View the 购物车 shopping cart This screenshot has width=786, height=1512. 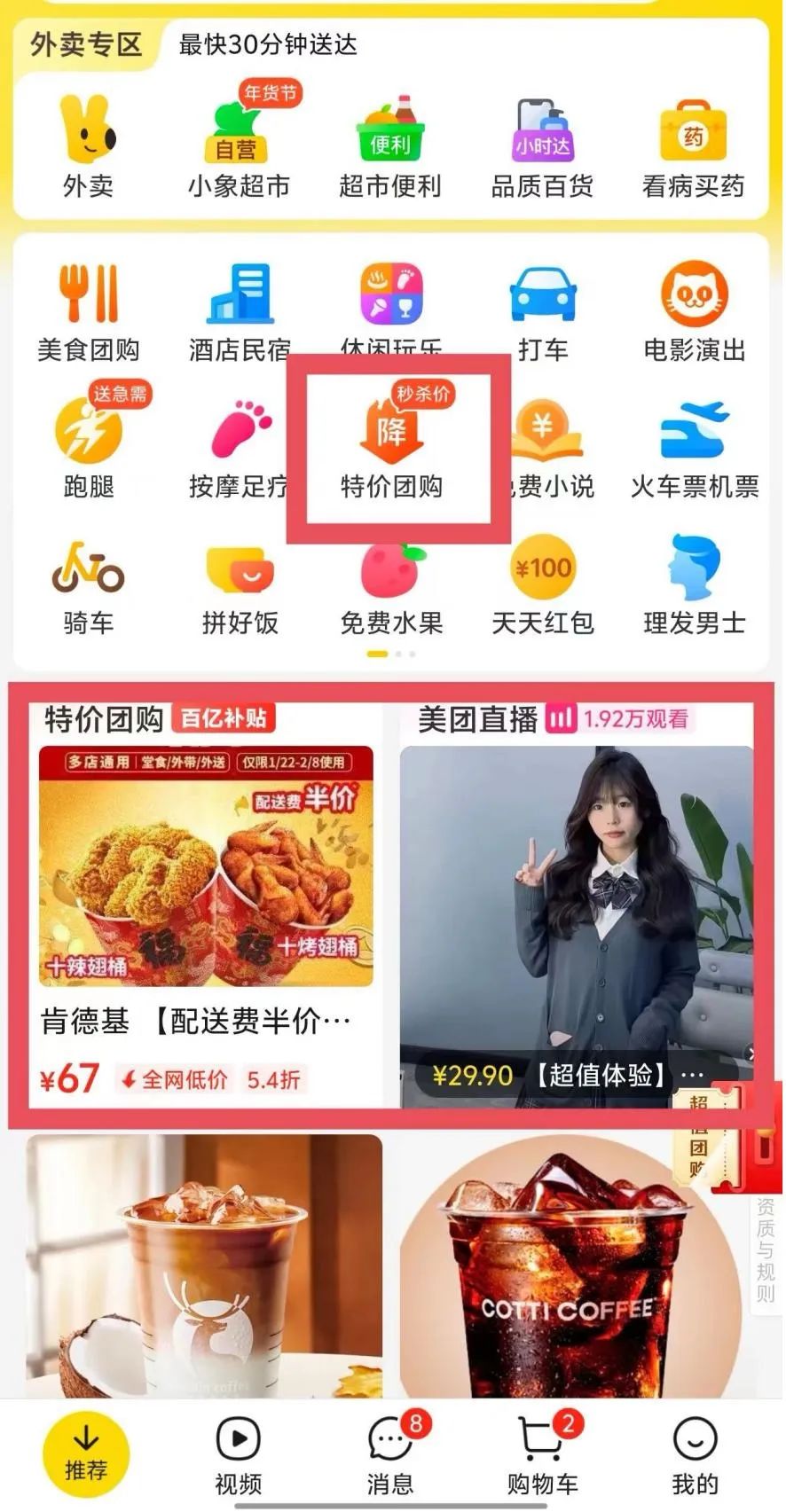542,1454
